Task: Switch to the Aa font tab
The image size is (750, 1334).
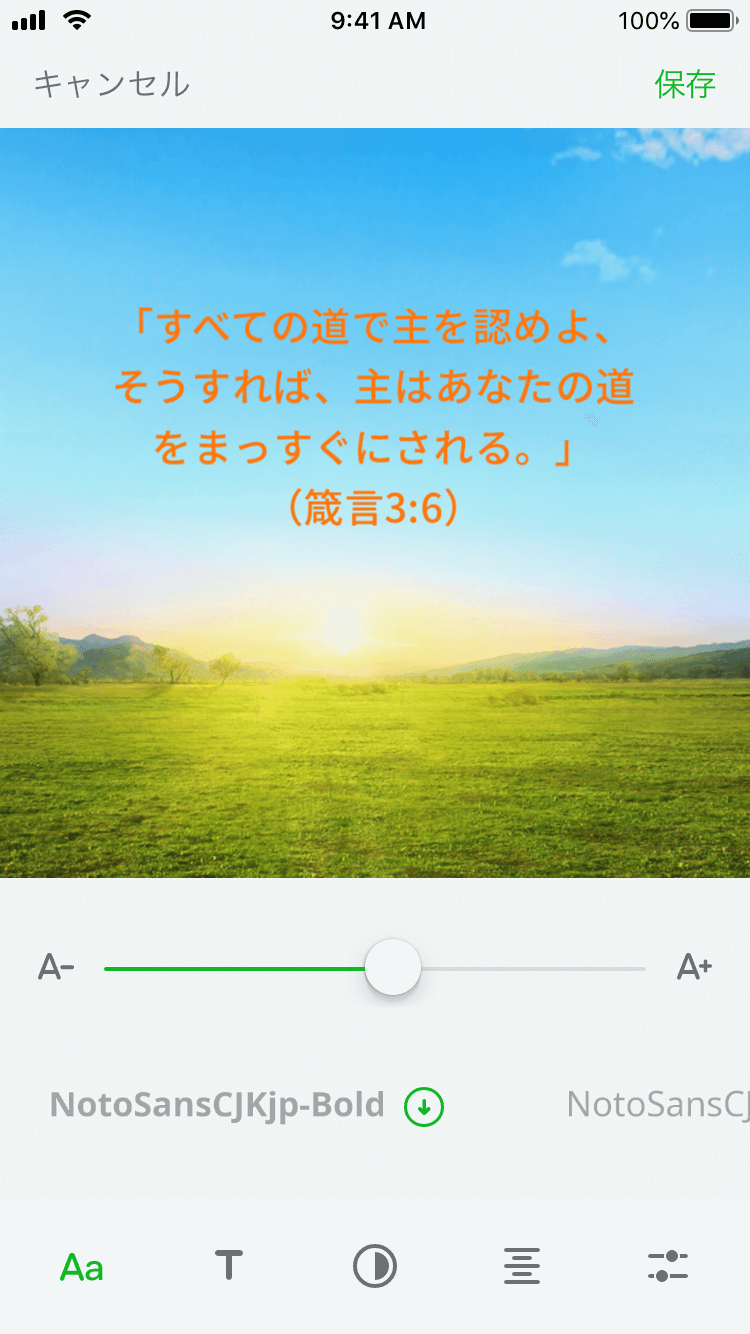Action: 82,1268
